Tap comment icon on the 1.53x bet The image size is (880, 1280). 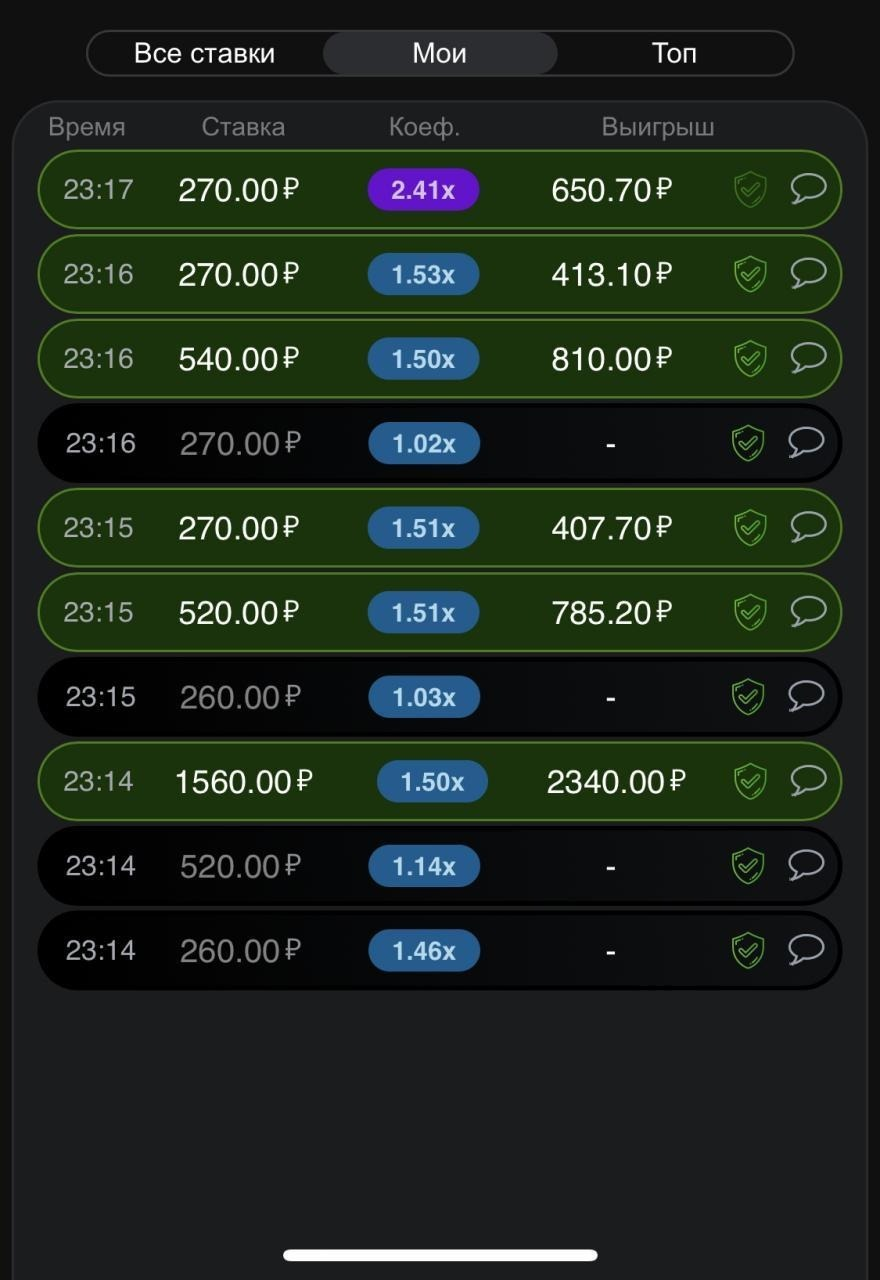click(808, 272)
